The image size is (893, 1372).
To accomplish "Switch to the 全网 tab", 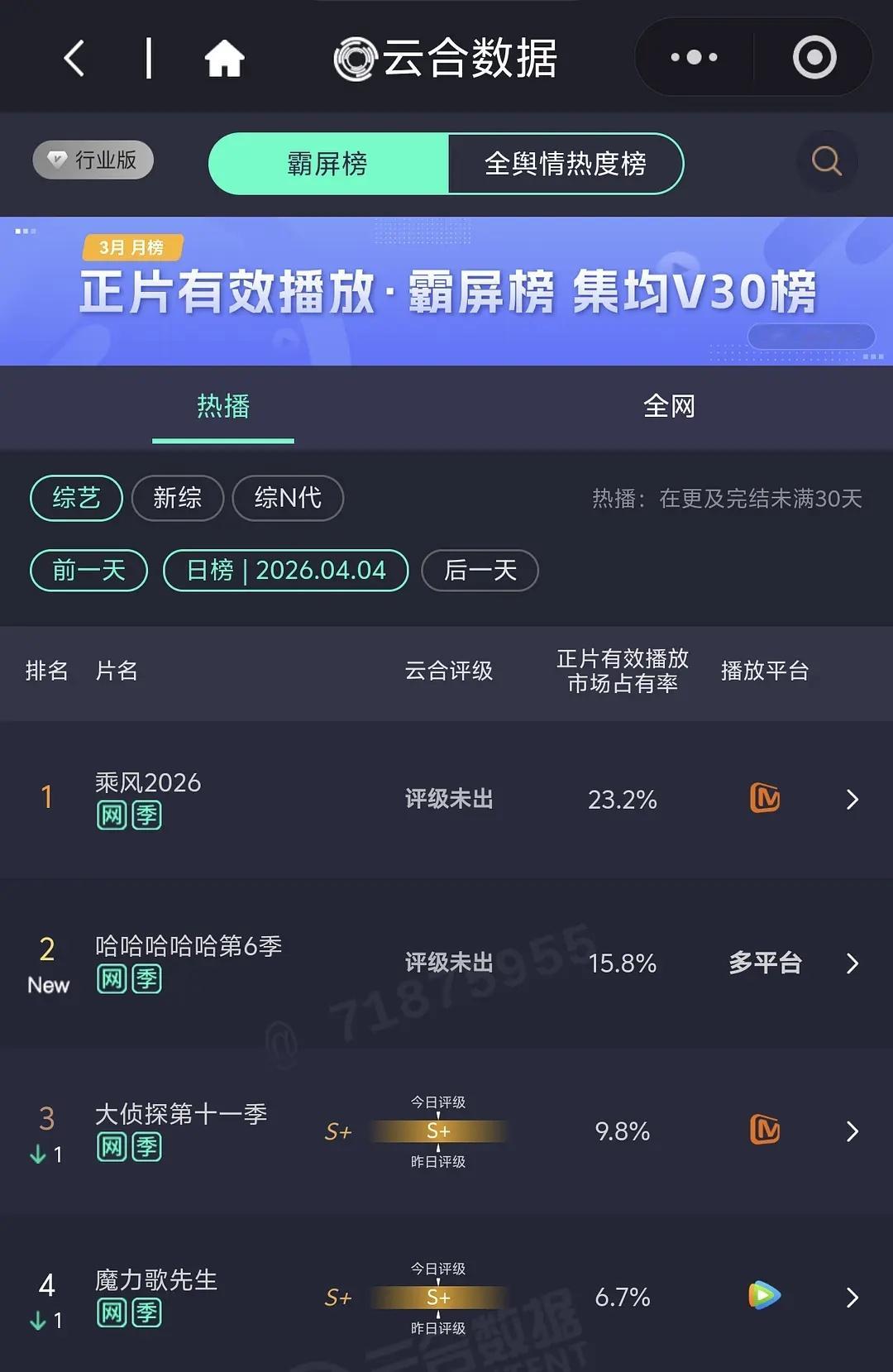I will (x=670, y=407).
